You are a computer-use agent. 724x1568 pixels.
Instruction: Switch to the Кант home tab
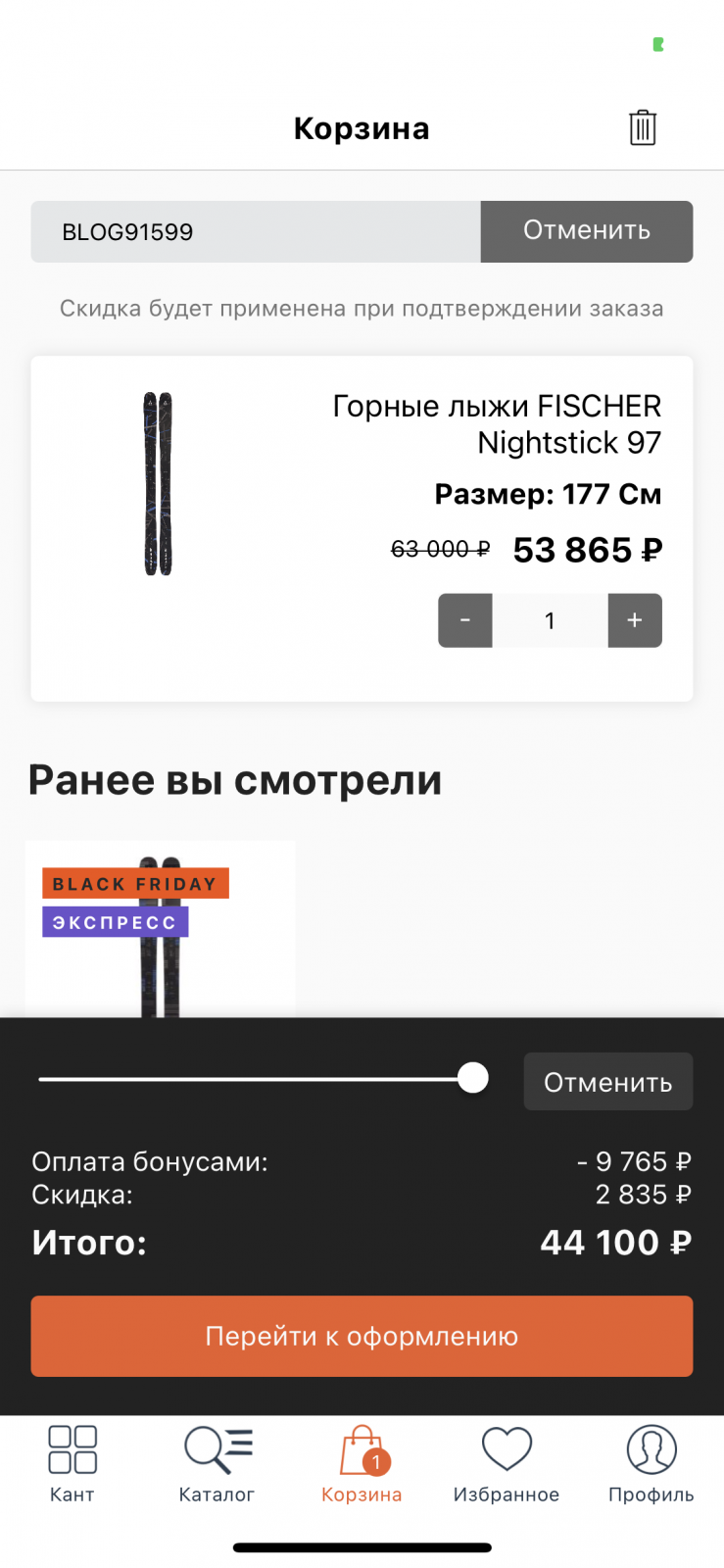point(72,1464)
